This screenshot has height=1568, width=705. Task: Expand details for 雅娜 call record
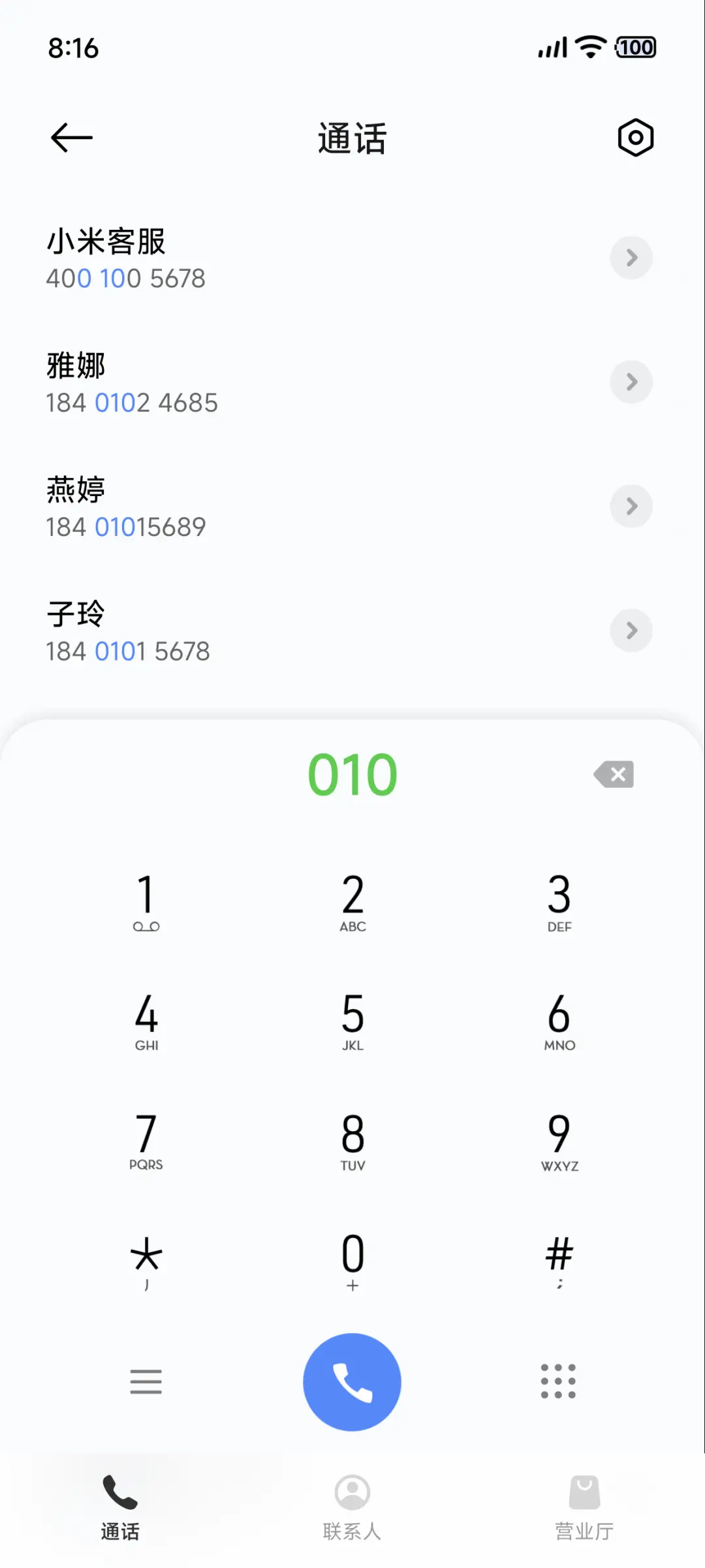631,382
